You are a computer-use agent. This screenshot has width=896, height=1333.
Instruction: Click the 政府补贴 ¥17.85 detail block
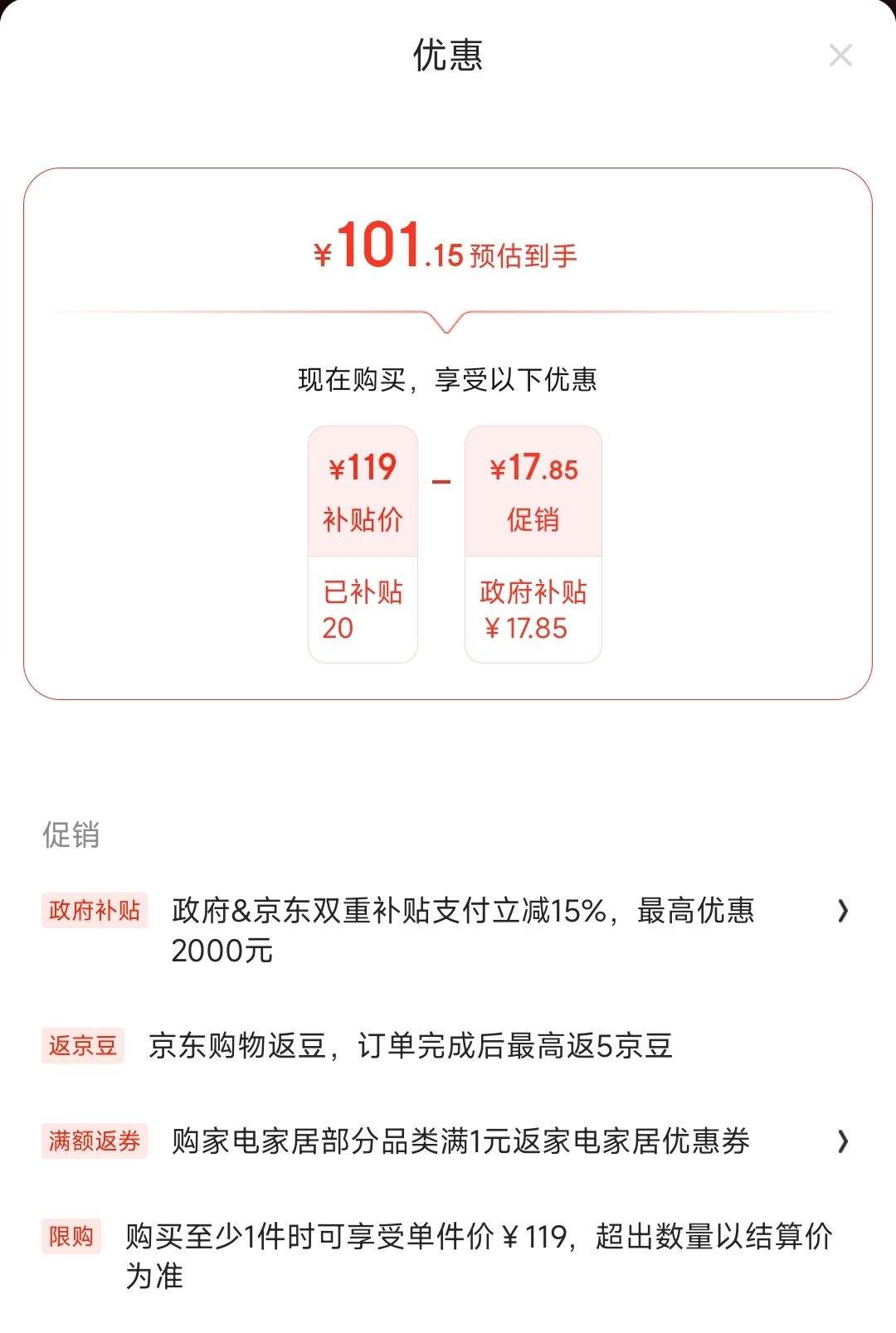tap(533, 610)
